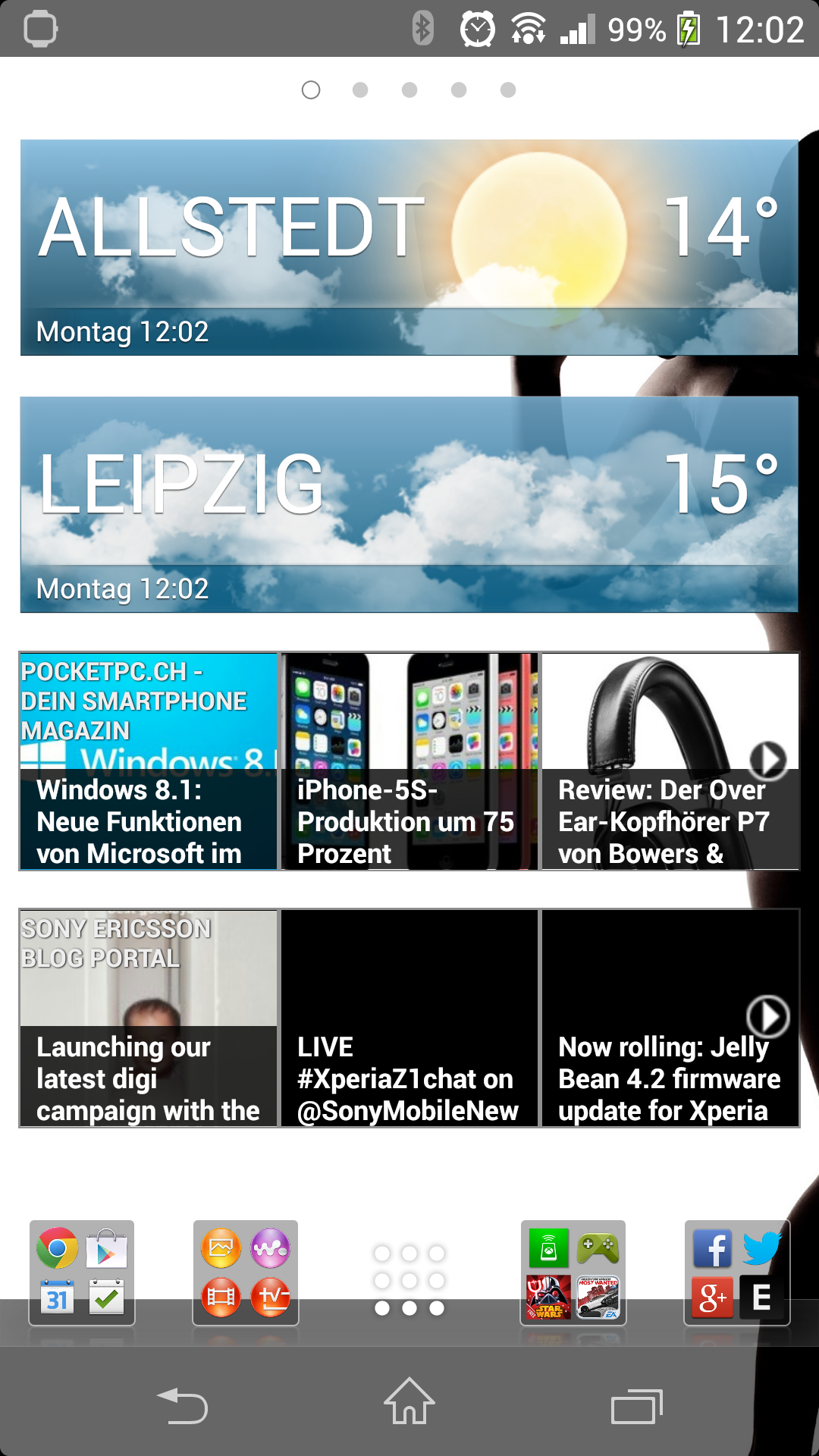Open the recent apps overview
Screen dimensions: 819x1456
637,1407
